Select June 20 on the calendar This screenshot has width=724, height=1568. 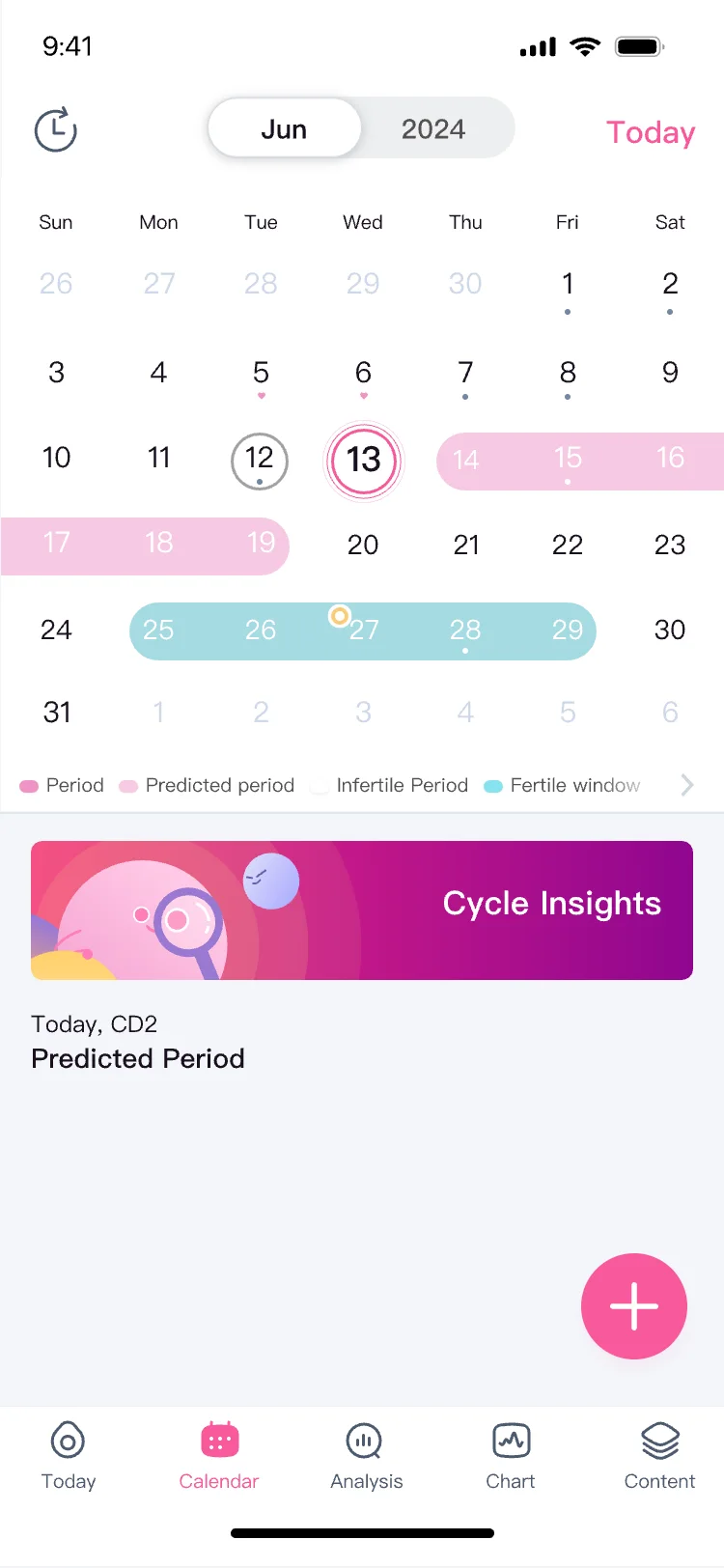point(363,545)
